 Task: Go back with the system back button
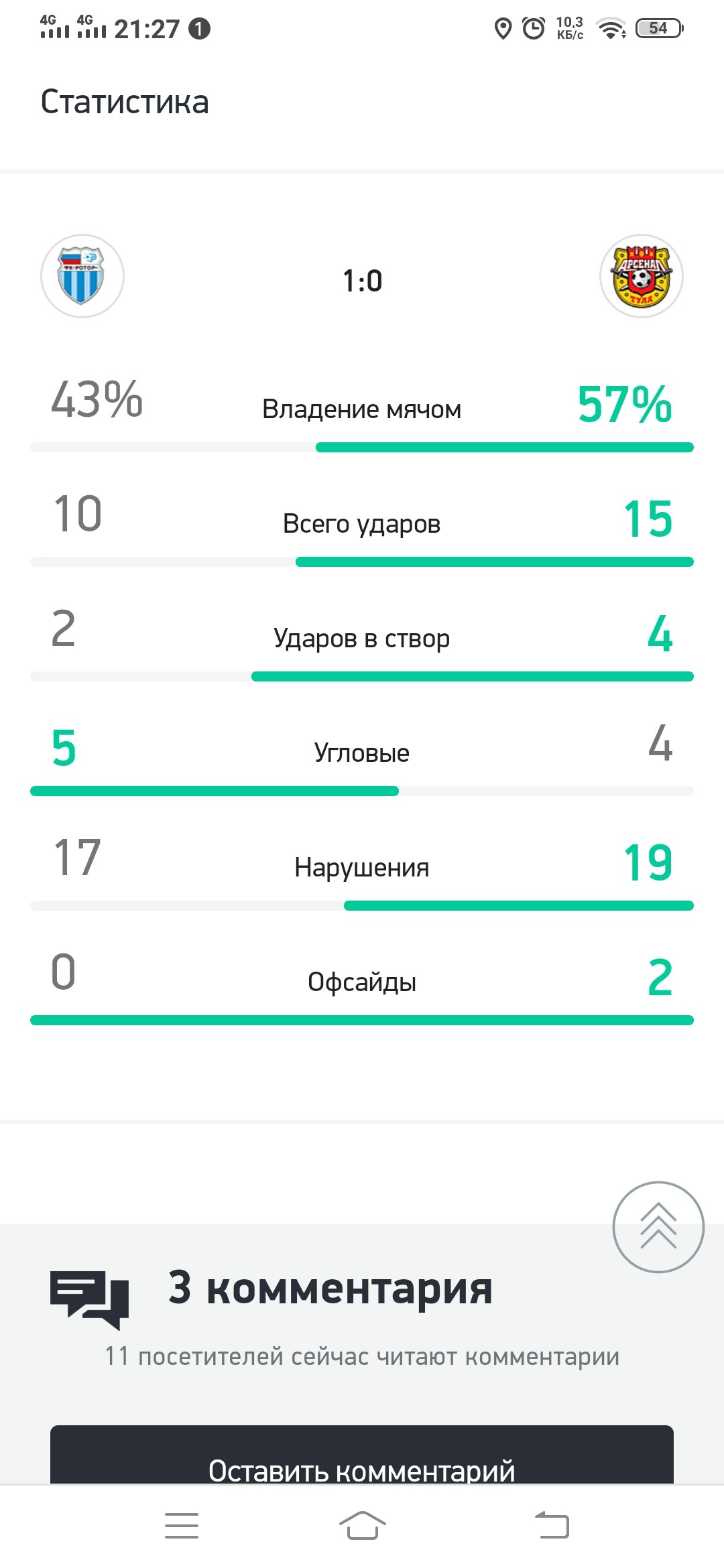[x=552, y=1525]
